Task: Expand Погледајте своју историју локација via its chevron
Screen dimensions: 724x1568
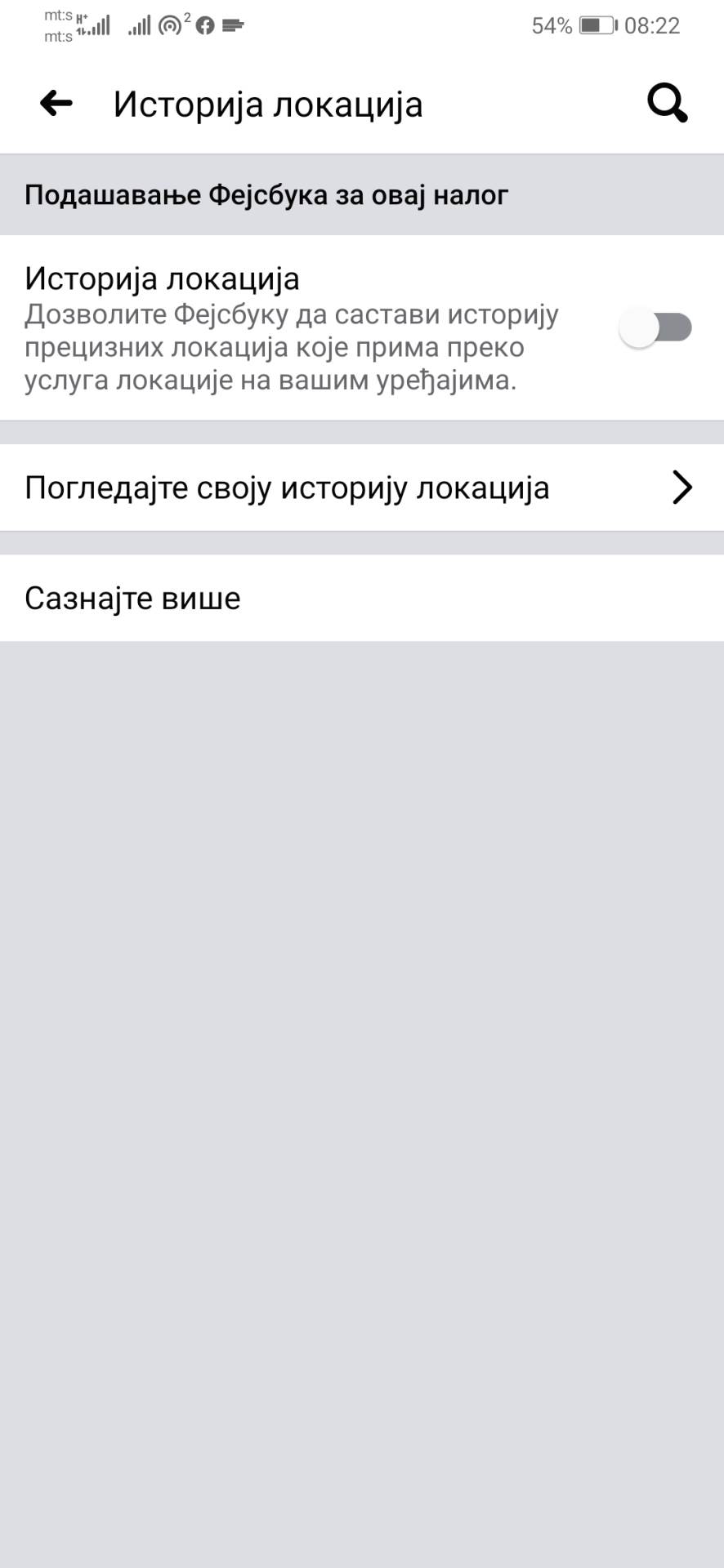Action: 685,488
